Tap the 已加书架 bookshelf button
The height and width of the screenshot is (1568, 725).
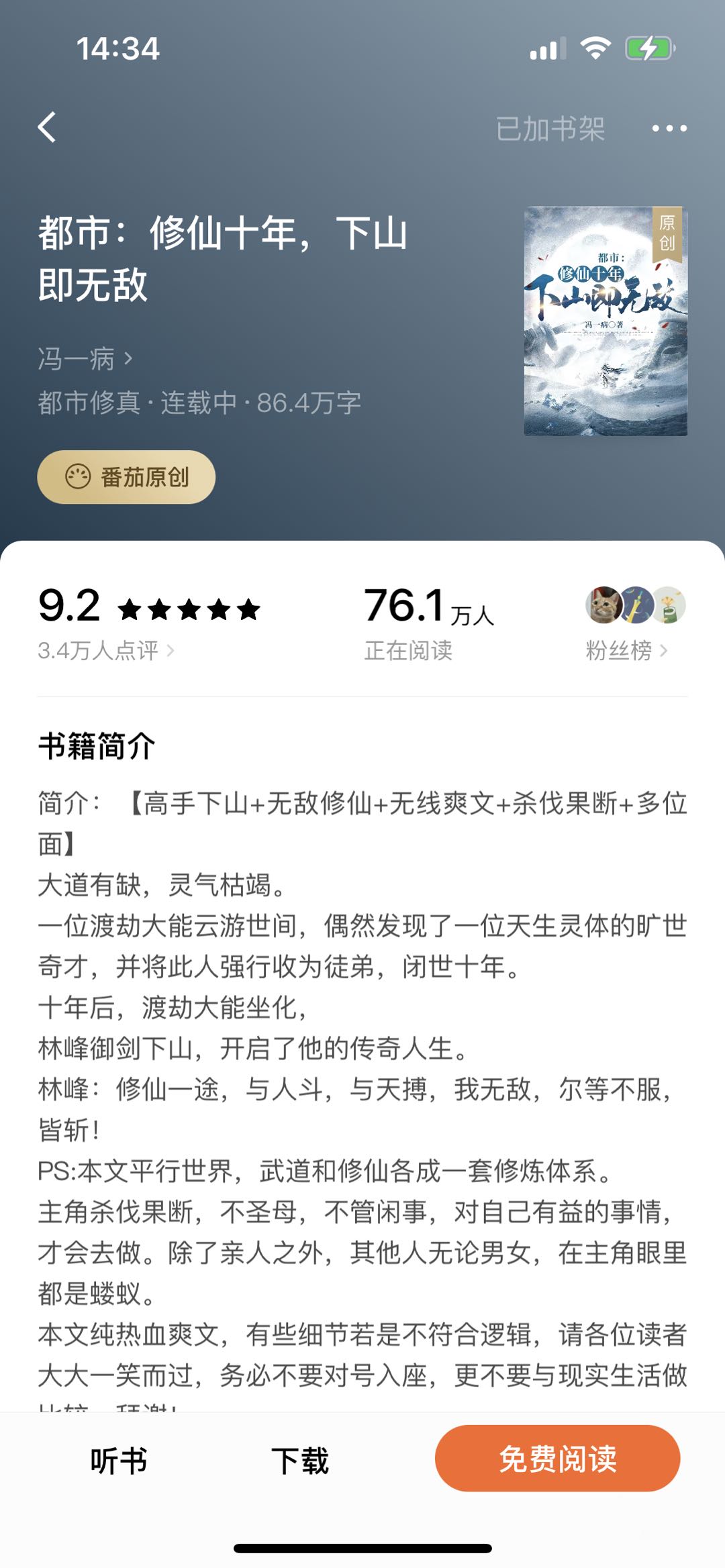(550, 129)
